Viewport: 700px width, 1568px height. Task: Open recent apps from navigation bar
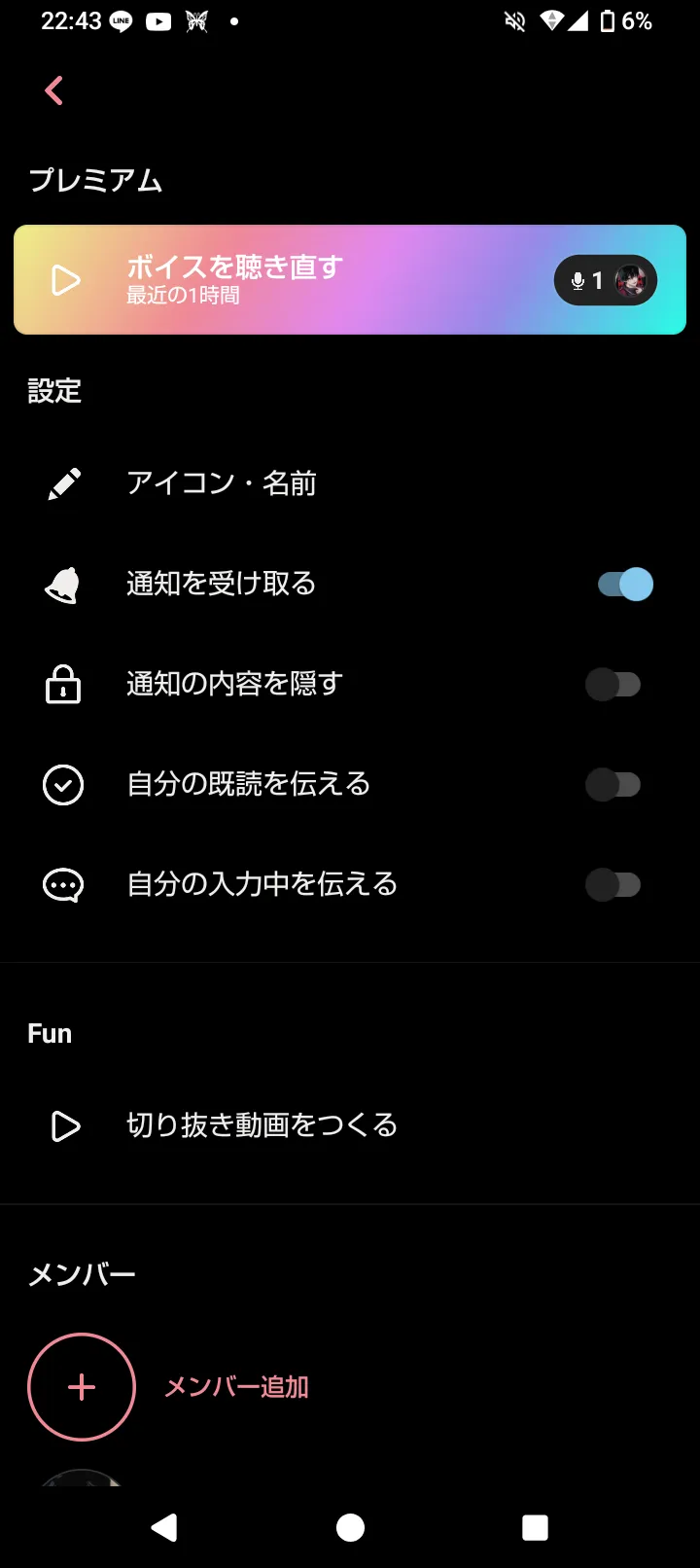tap(535, 1528)
